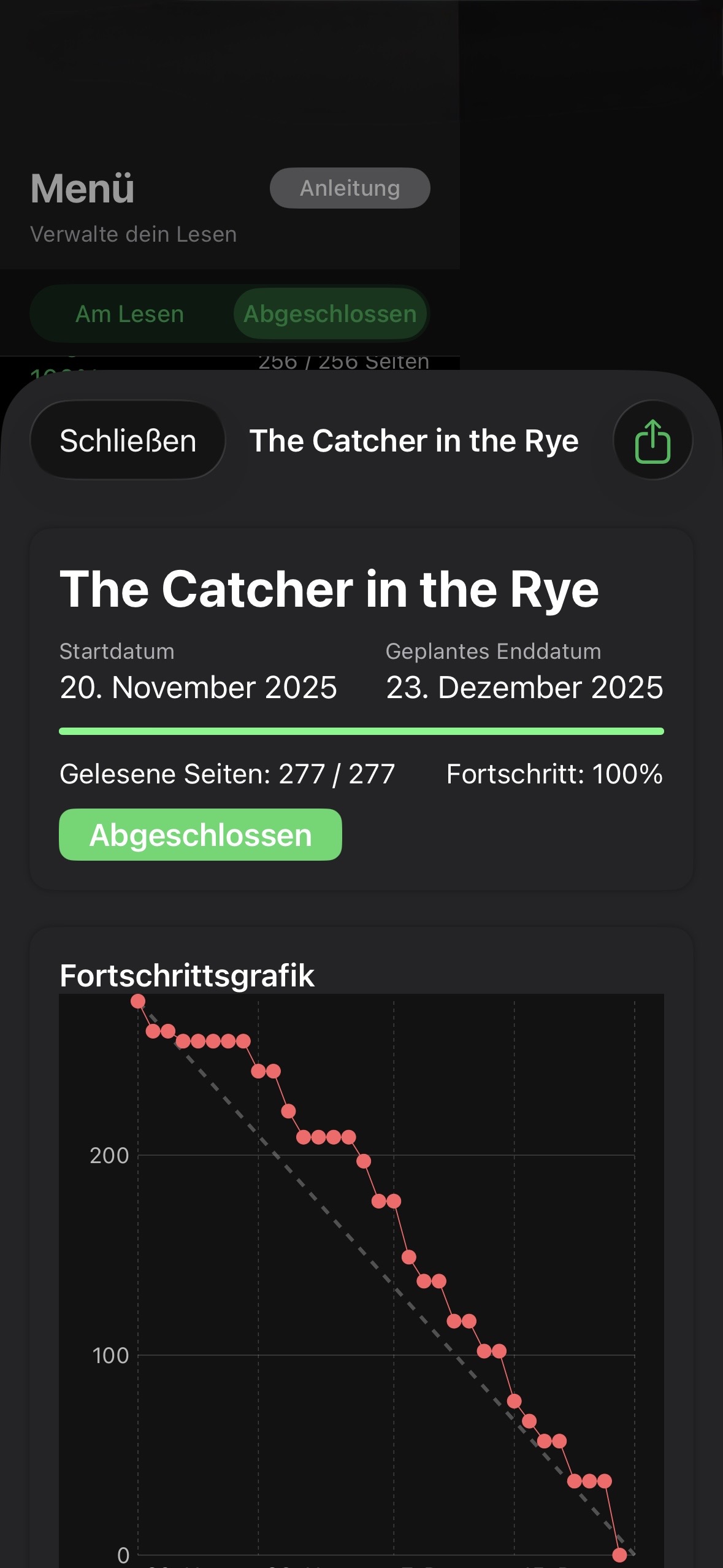Open the export sheet via the upload arrow icon
This screenshot has height=1568, width=723.
tap(651, 440)
